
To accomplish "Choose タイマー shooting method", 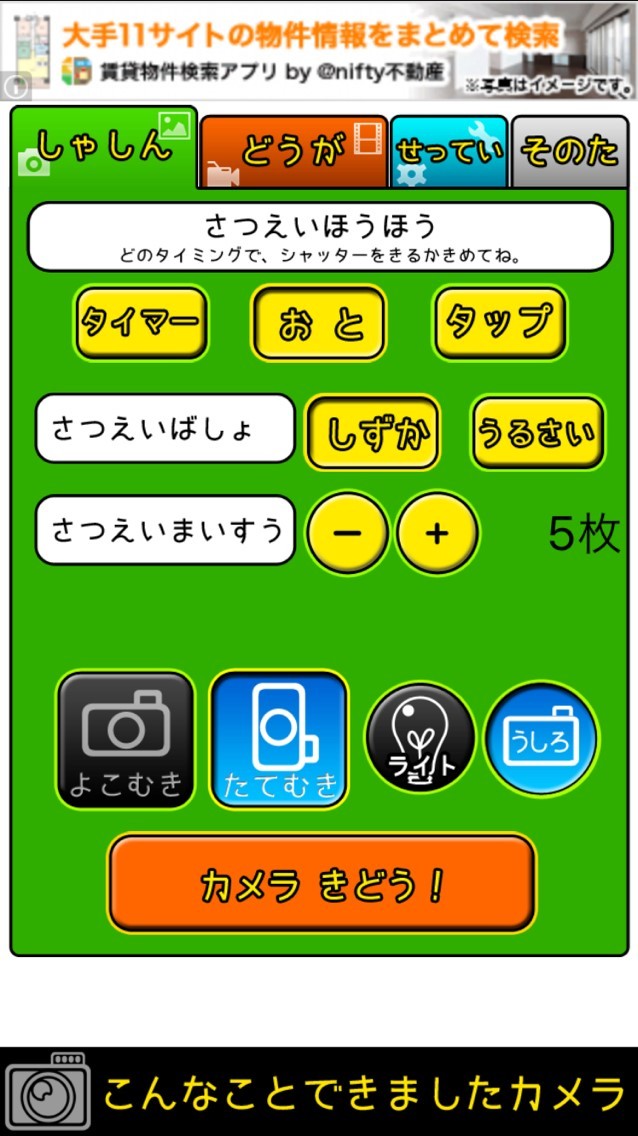I will 141,323.
